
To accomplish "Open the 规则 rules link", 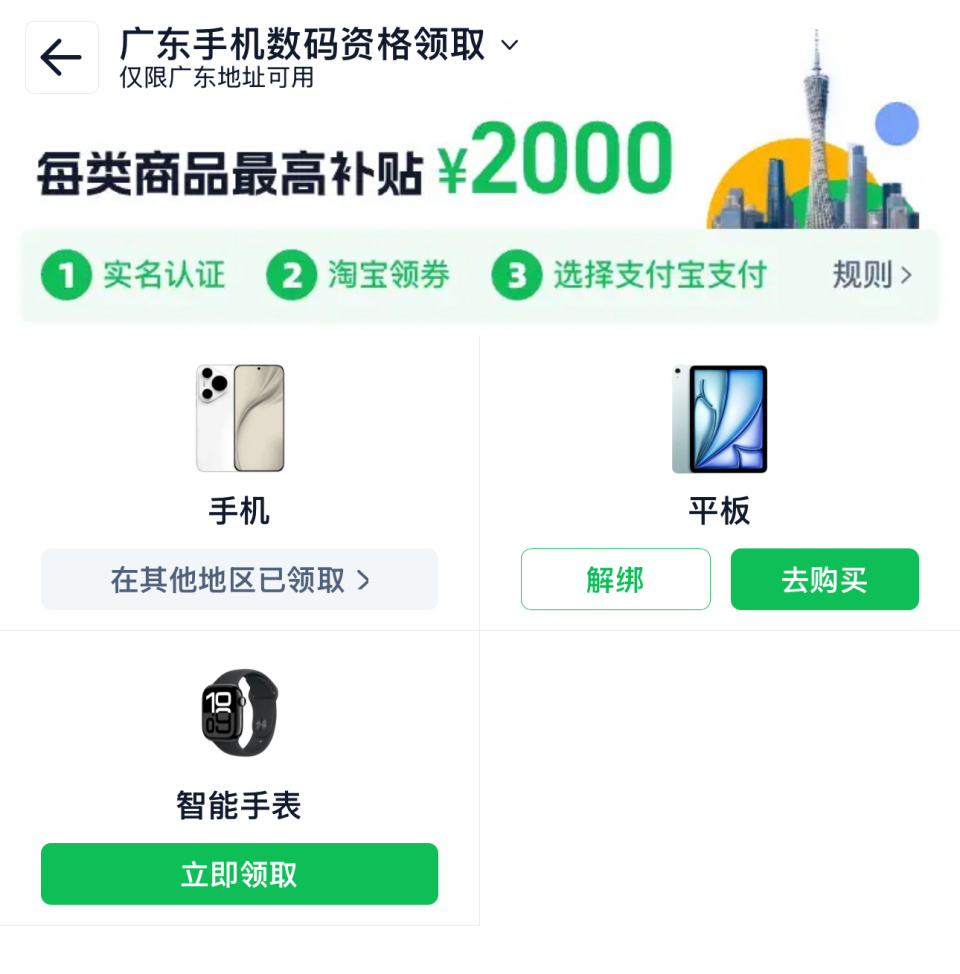I will 872,275.
